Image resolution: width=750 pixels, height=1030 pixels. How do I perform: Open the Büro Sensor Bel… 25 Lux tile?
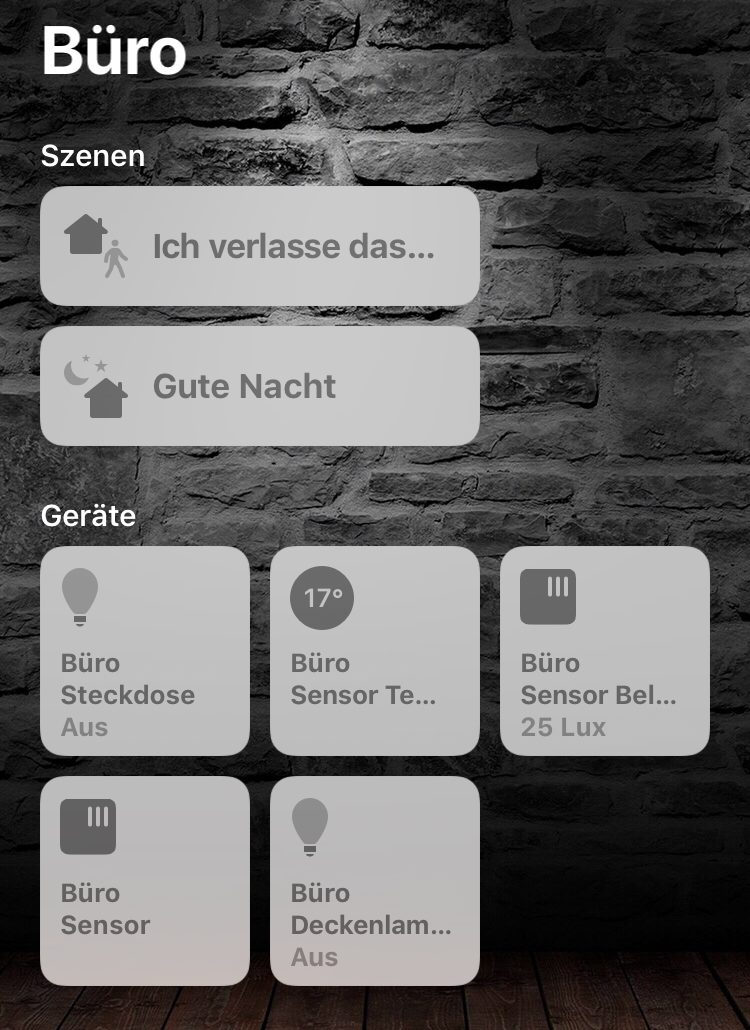[605, 651]
